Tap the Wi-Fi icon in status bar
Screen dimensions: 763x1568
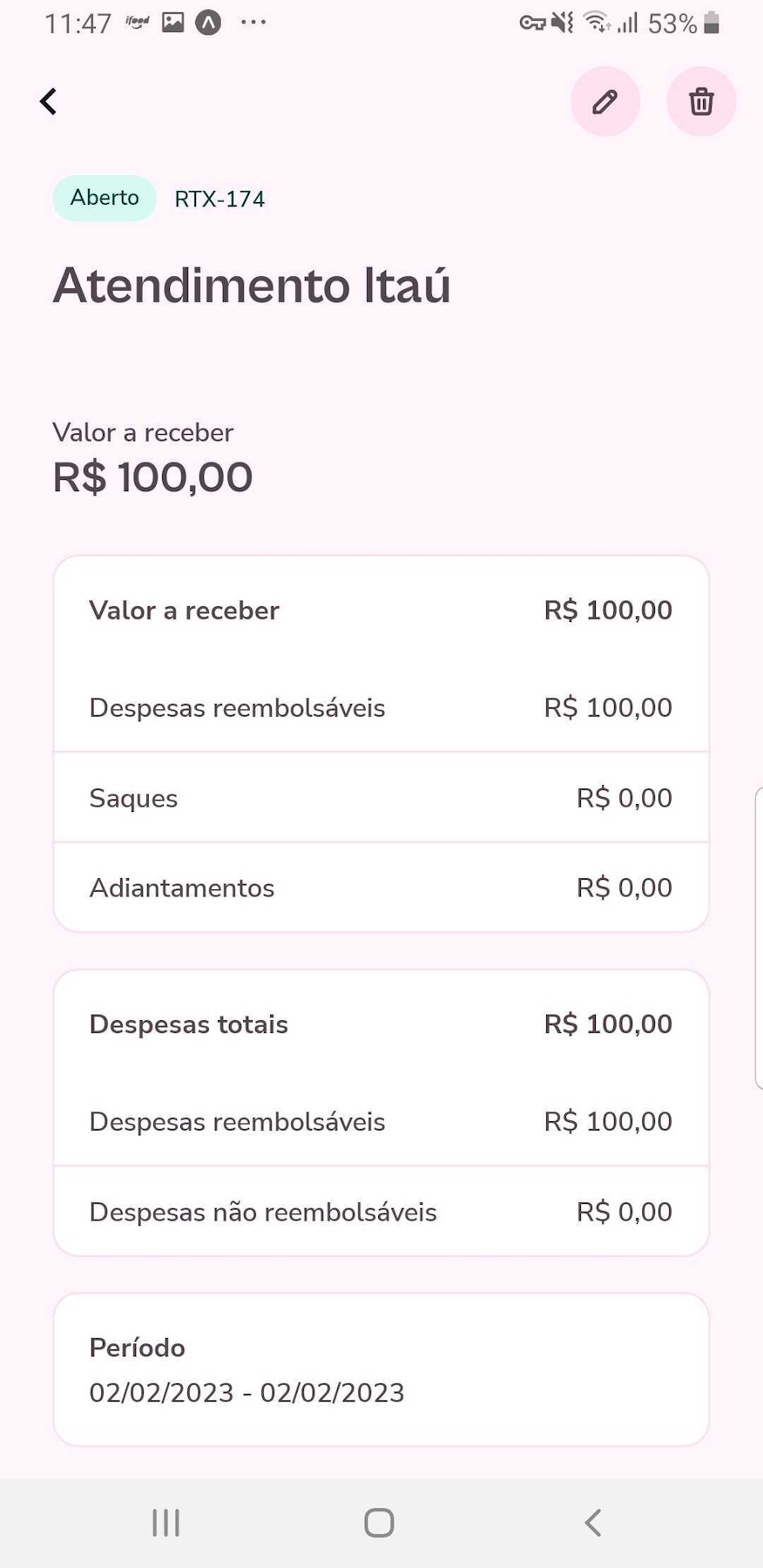click(595, 23)
